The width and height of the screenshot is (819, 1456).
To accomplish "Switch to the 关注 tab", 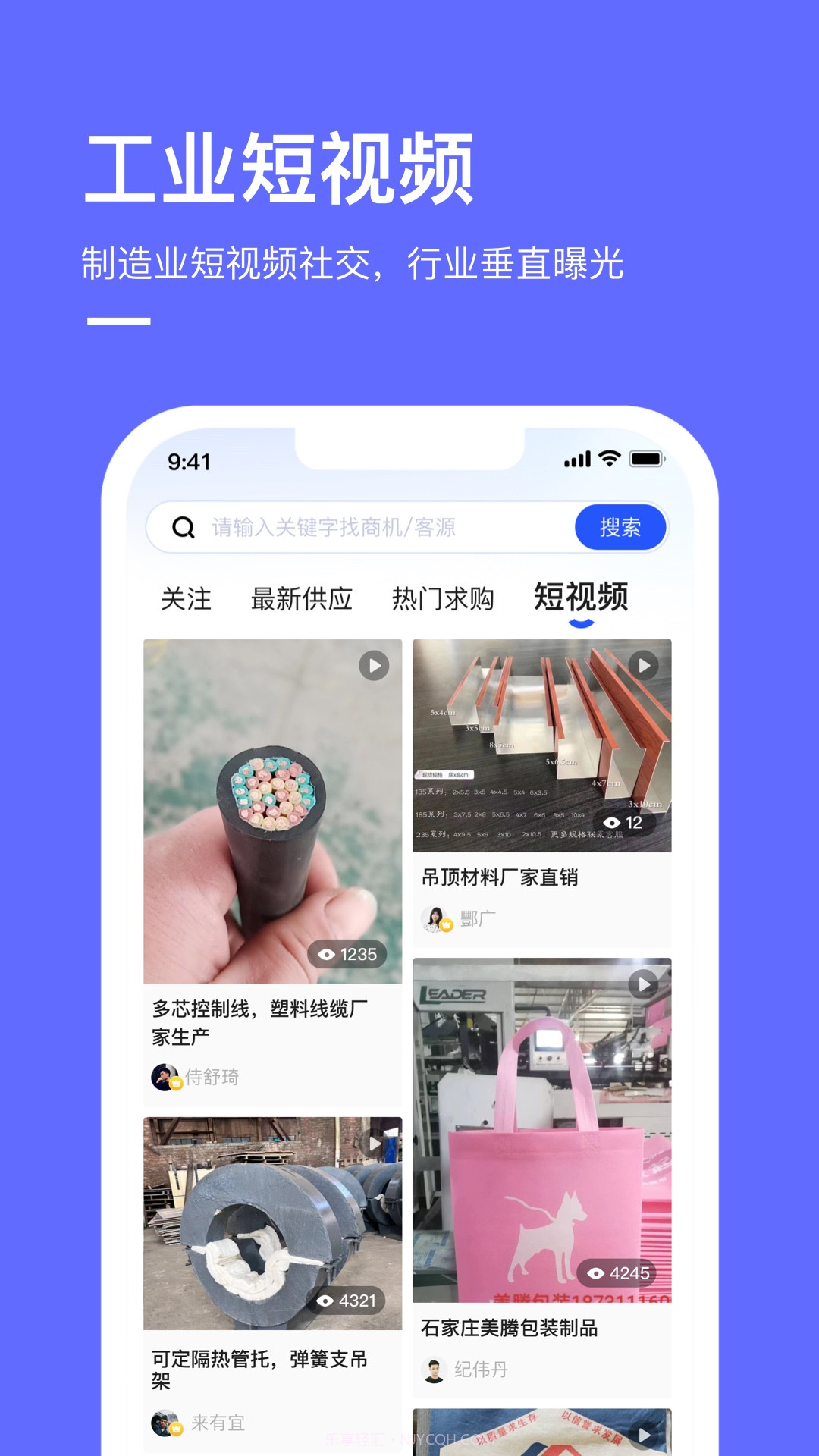I will pyautogui.click(x=184, y=598).
